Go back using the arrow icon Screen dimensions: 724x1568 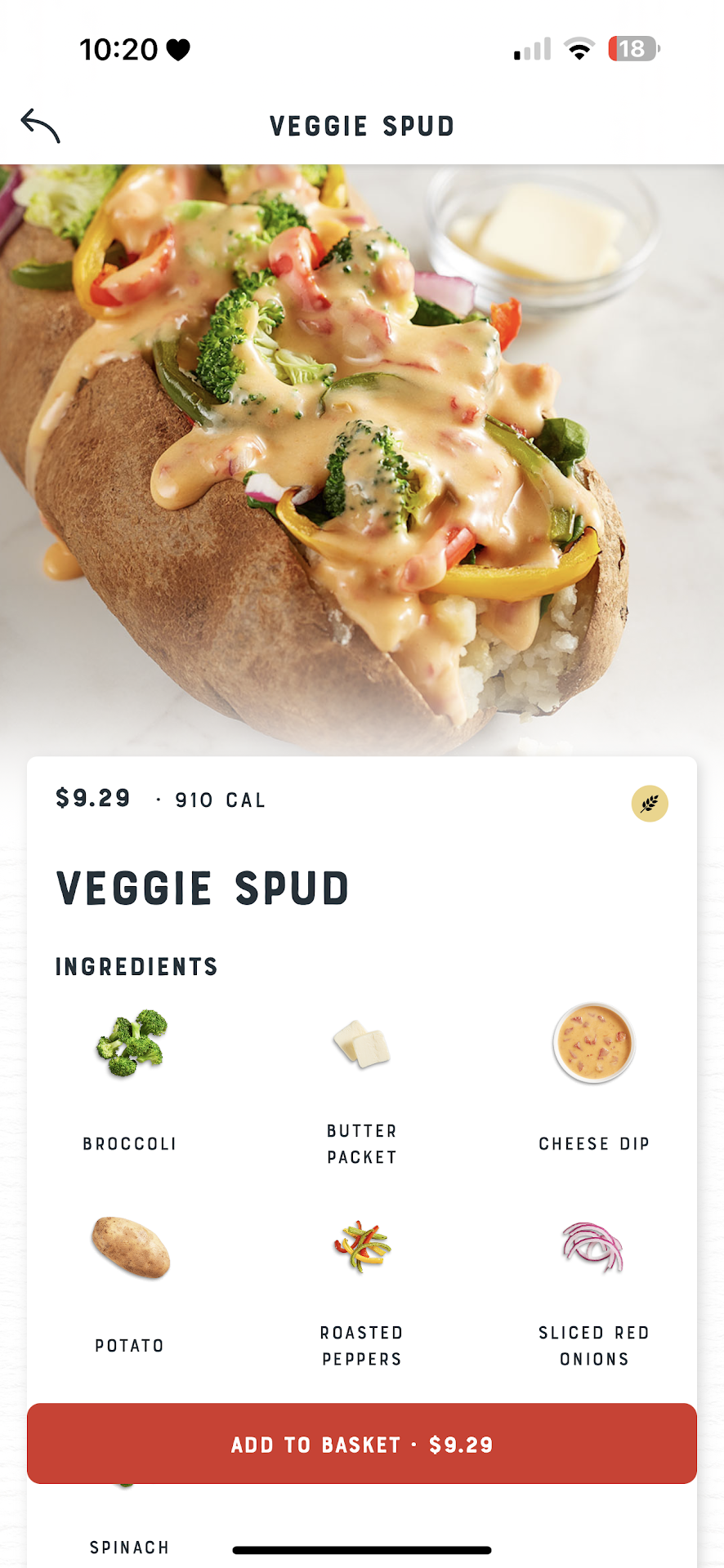[40, 126]
